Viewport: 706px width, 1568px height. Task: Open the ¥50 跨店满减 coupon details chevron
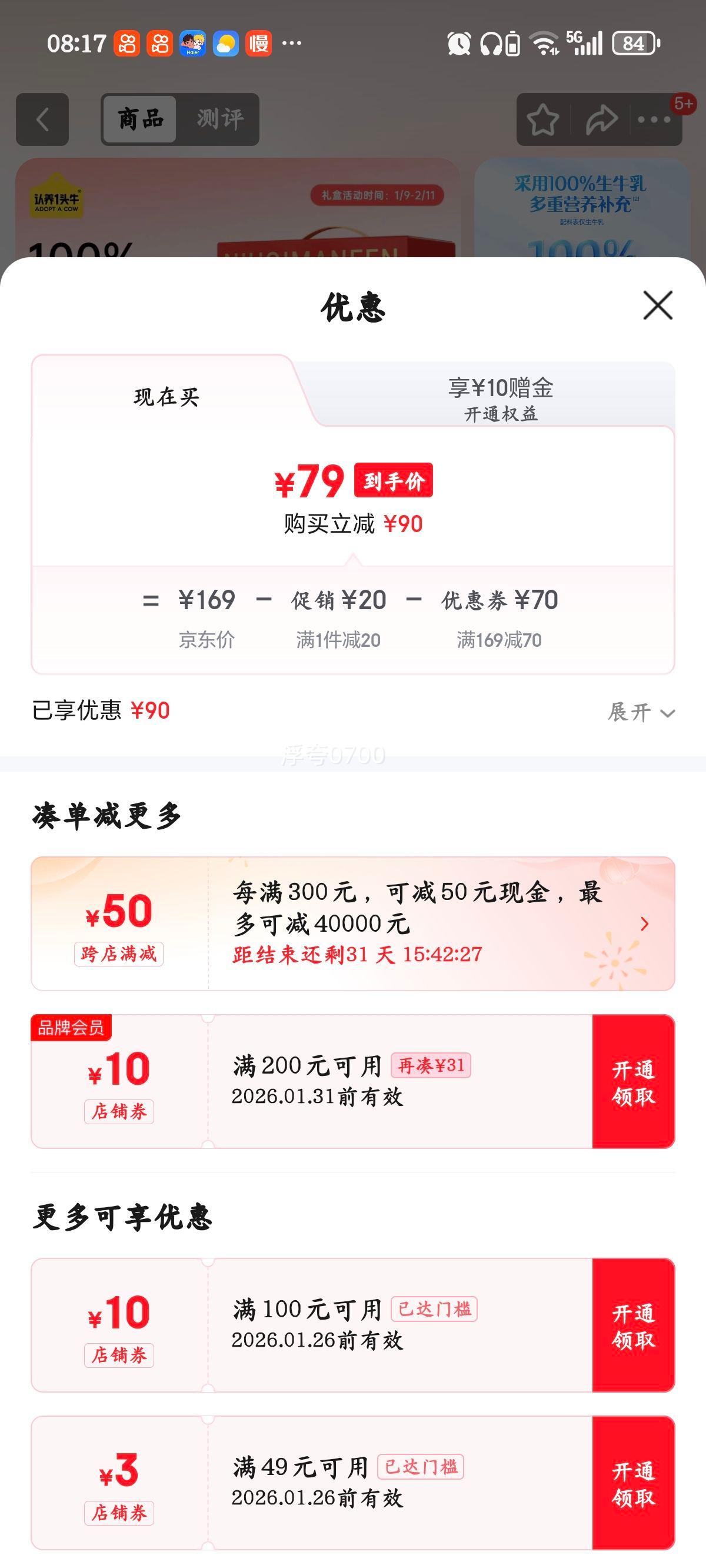coord(647,924)
